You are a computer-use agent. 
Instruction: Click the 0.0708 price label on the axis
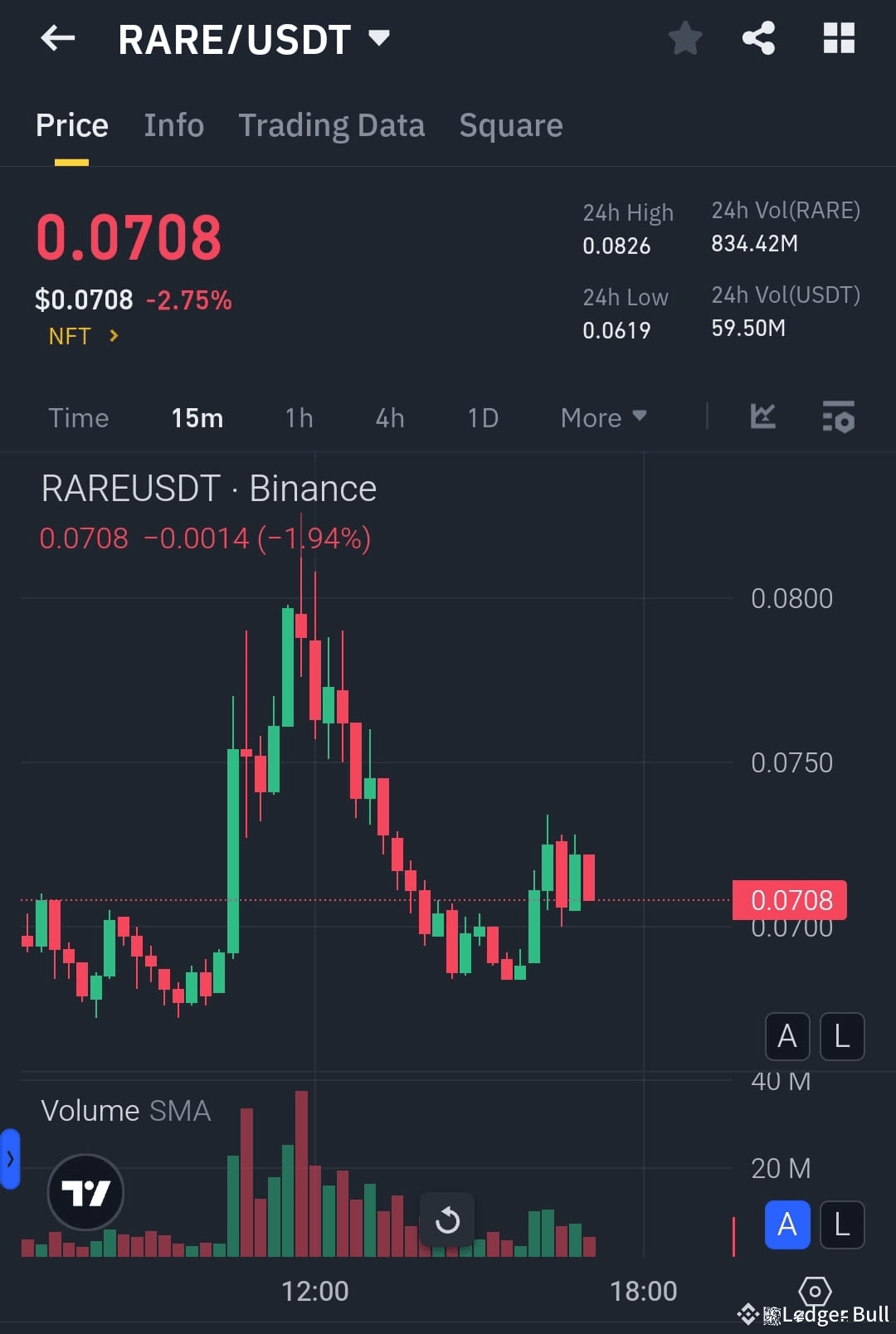[x=789, y=899]
